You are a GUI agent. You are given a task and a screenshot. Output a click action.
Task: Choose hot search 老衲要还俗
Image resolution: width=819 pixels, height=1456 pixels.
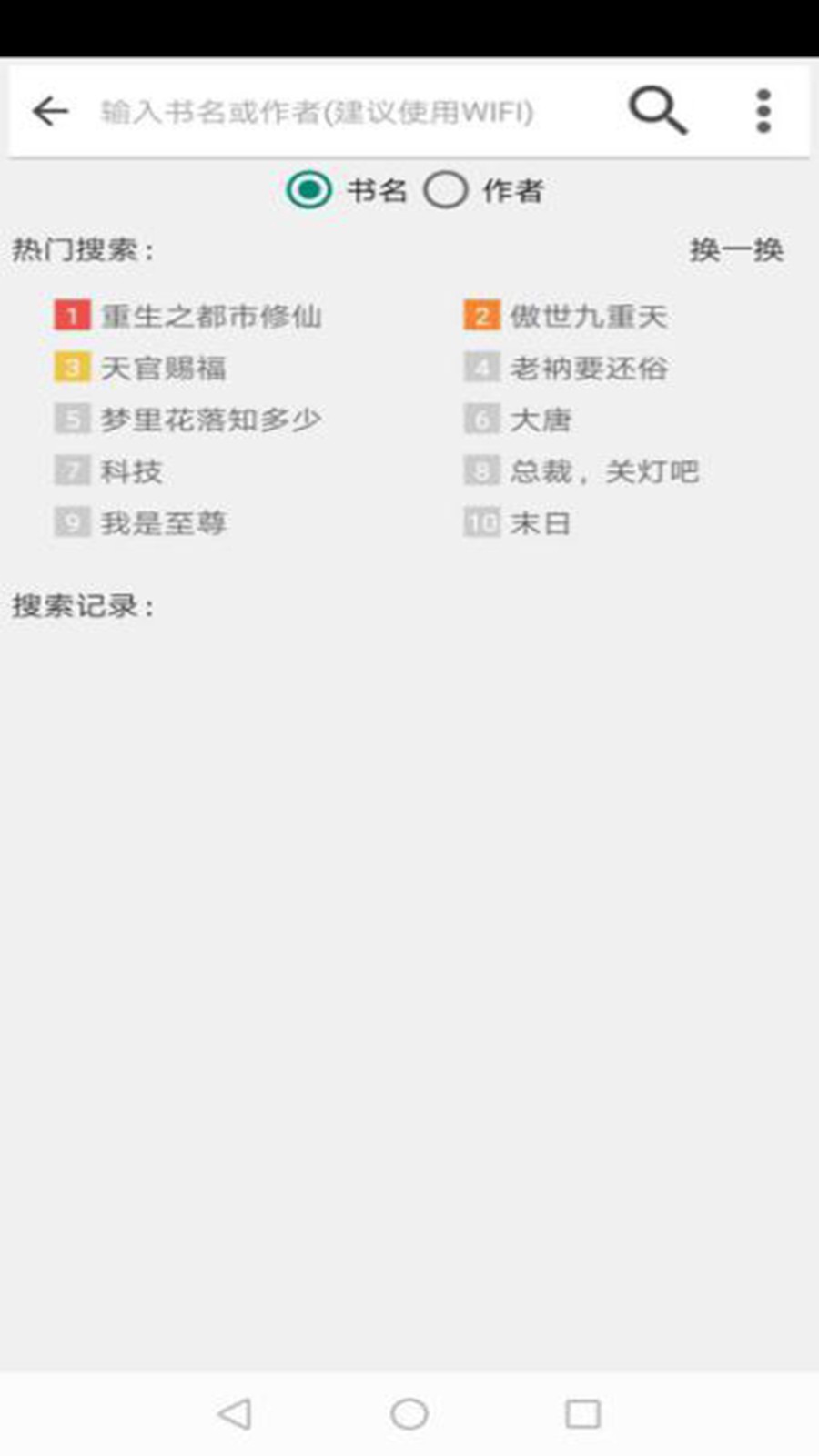tap(588, 368)
